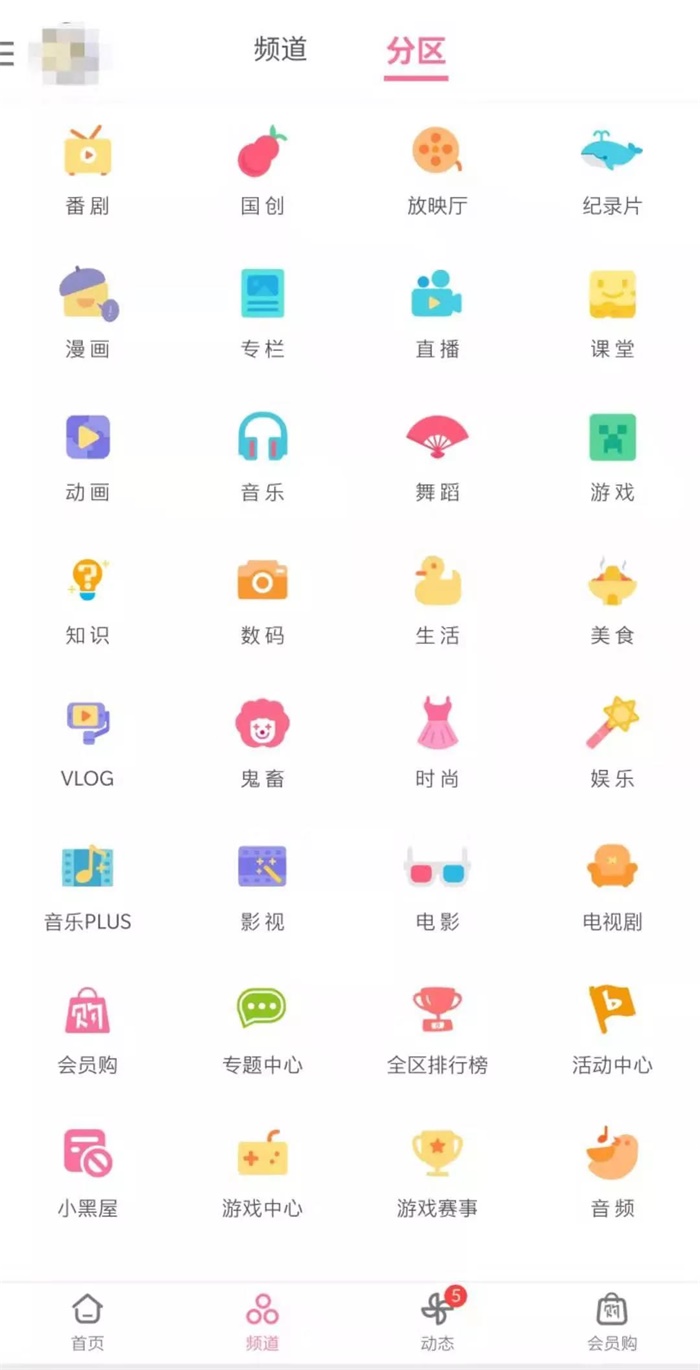Enter the 直播 live section
Screen dimensions: 700x1370
click(437, 313)
